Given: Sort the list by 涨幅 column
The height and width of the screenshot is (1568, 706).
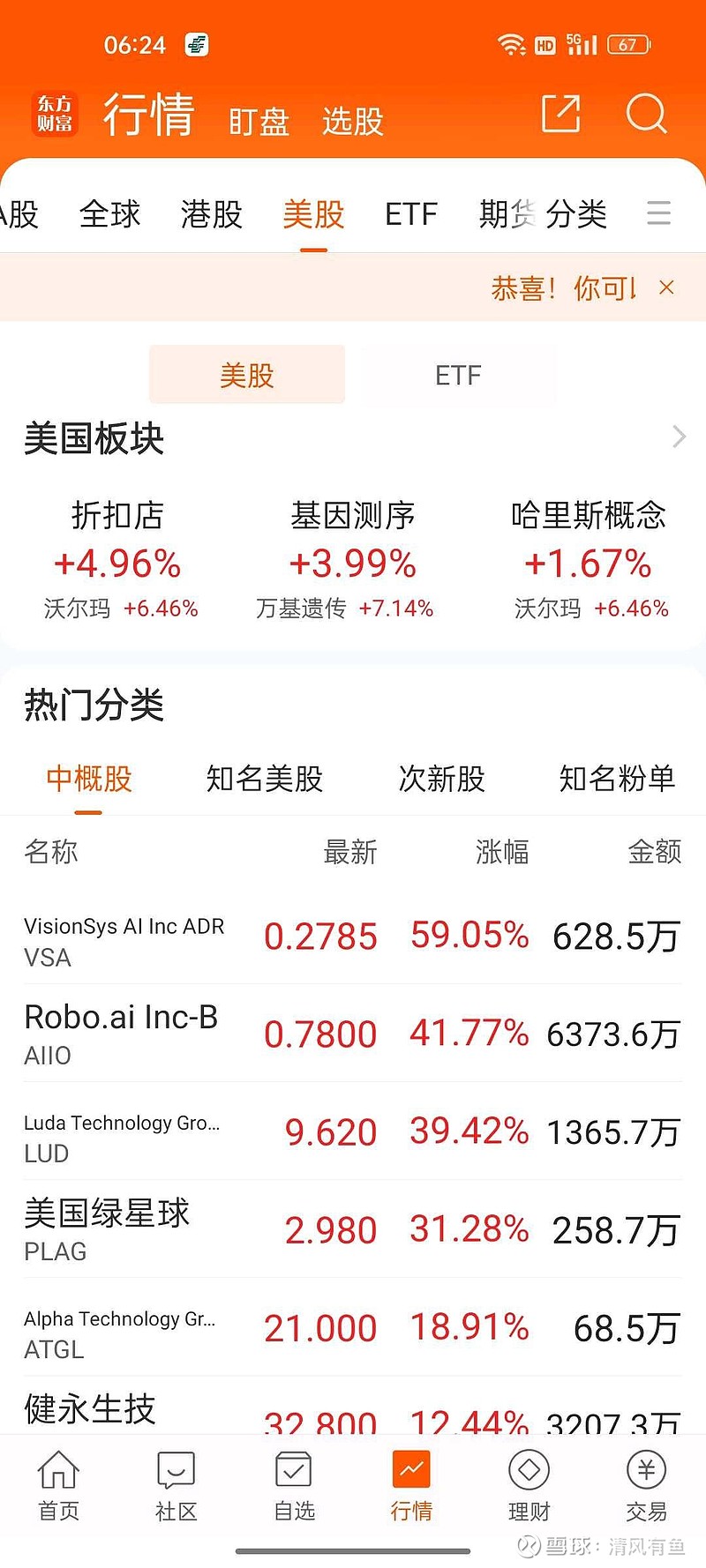Looking at the screenshot, I should 502,852.
